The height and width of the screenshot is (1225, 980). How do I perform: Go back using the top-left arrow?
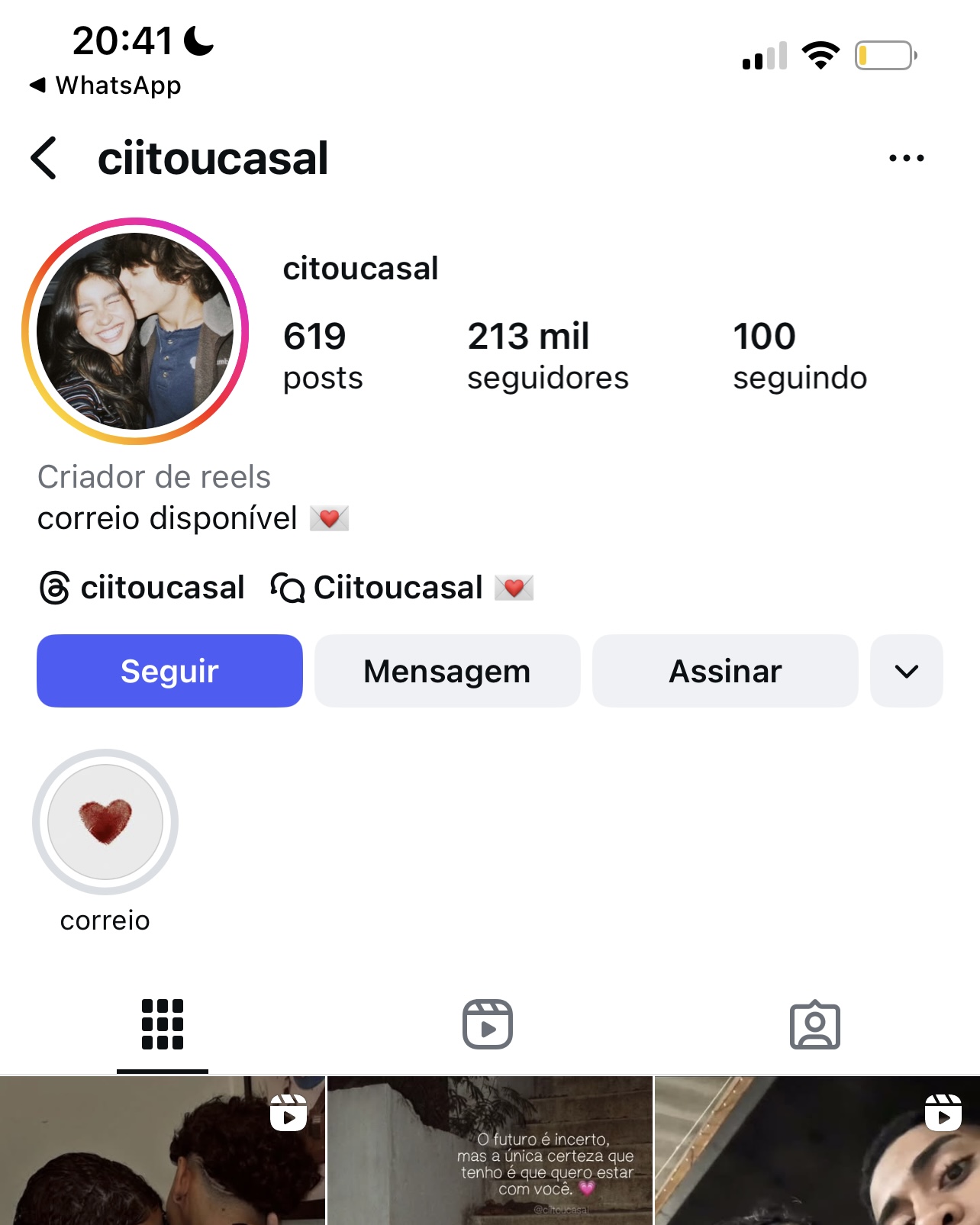(44, 158)
